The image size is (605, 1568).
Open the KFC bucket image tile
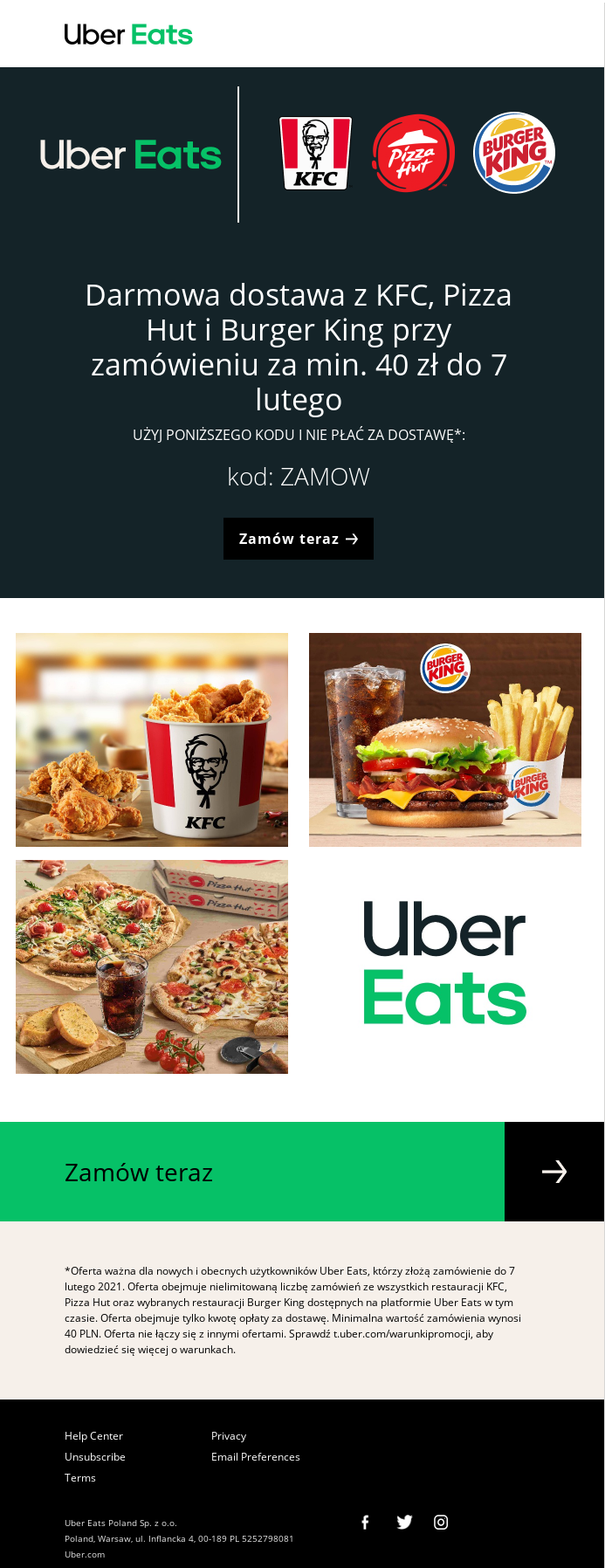click(x=152, y=739)
